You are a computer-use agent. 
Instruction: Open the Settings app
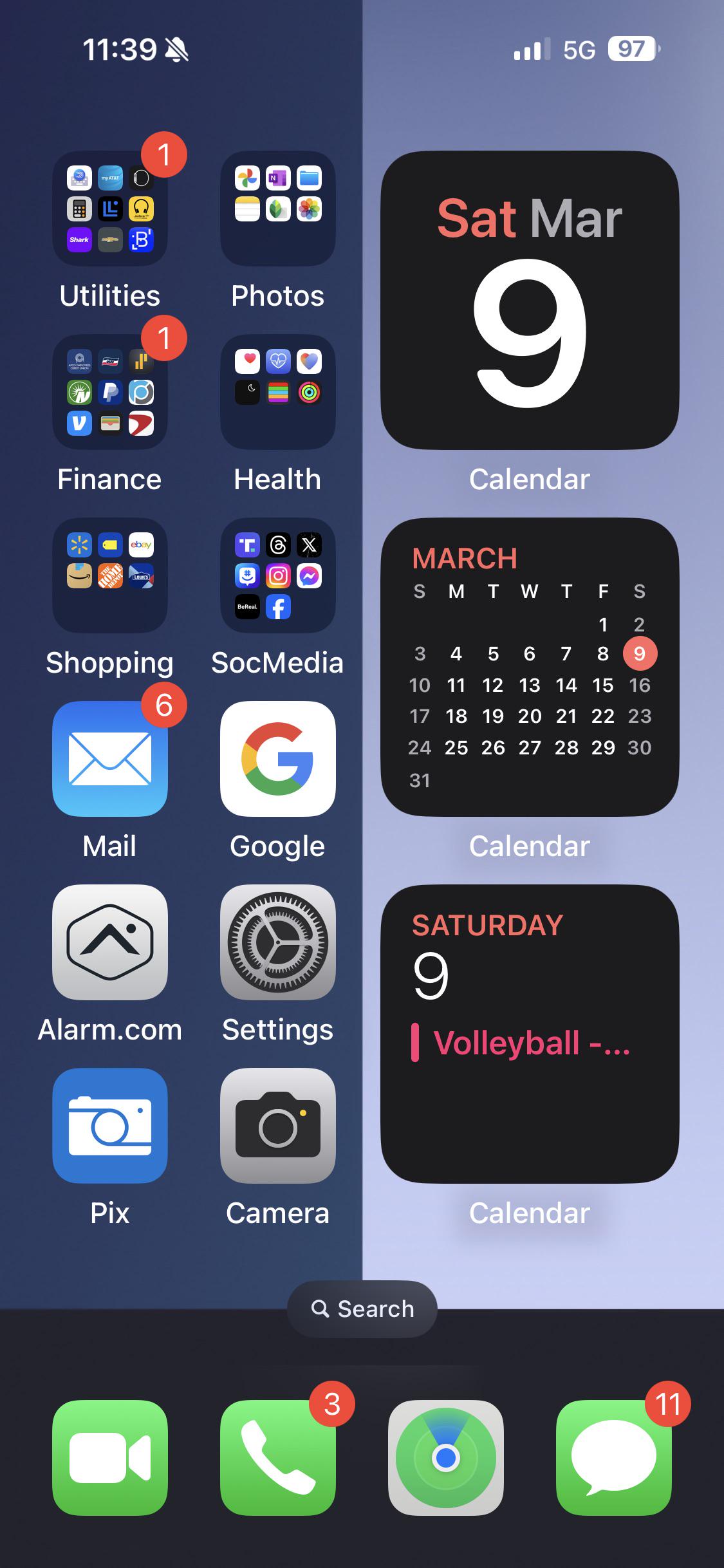coord(277,944)
